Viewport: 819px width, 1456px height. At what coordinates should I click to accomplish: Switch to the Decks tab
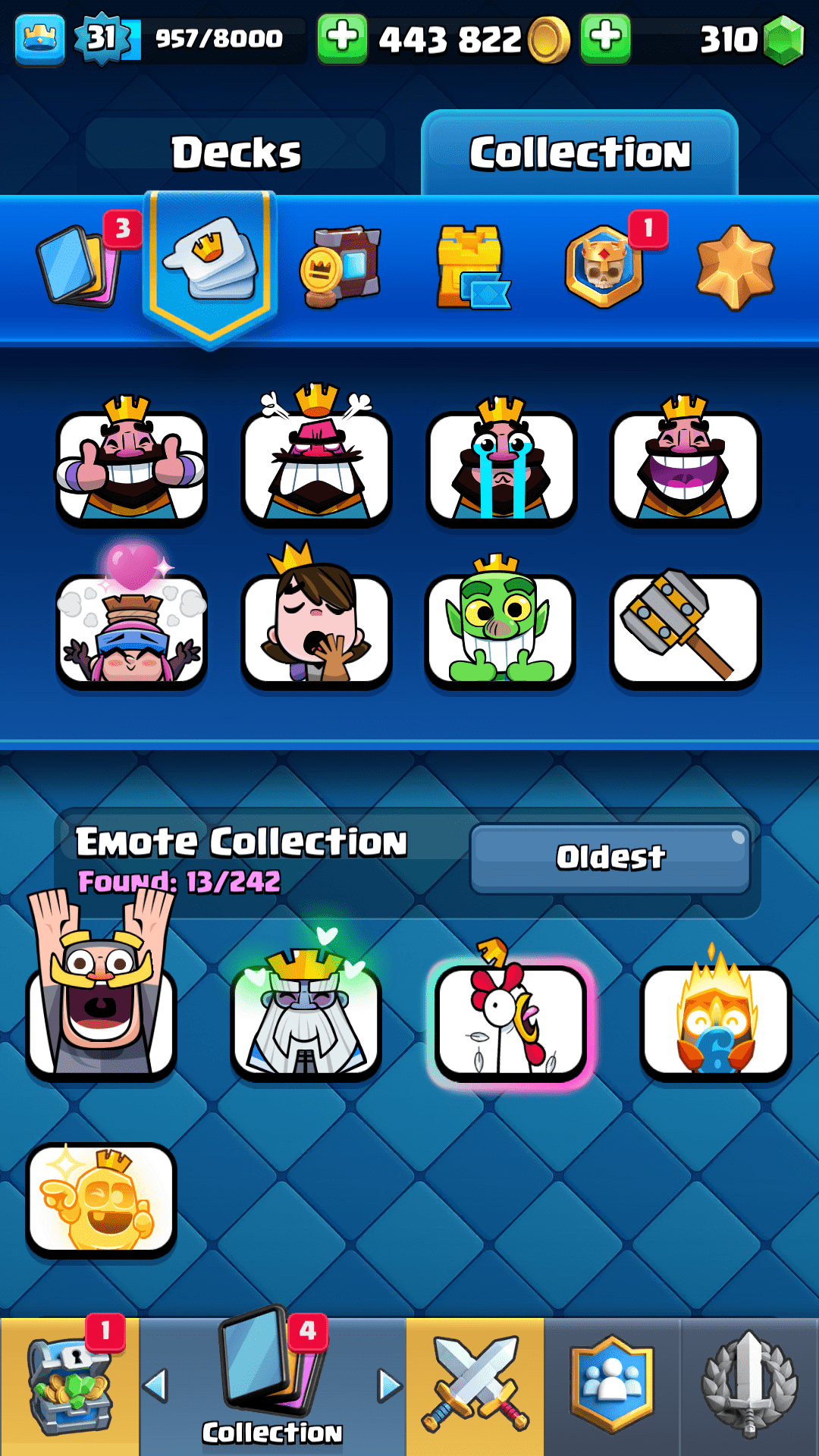coord(237,152)
